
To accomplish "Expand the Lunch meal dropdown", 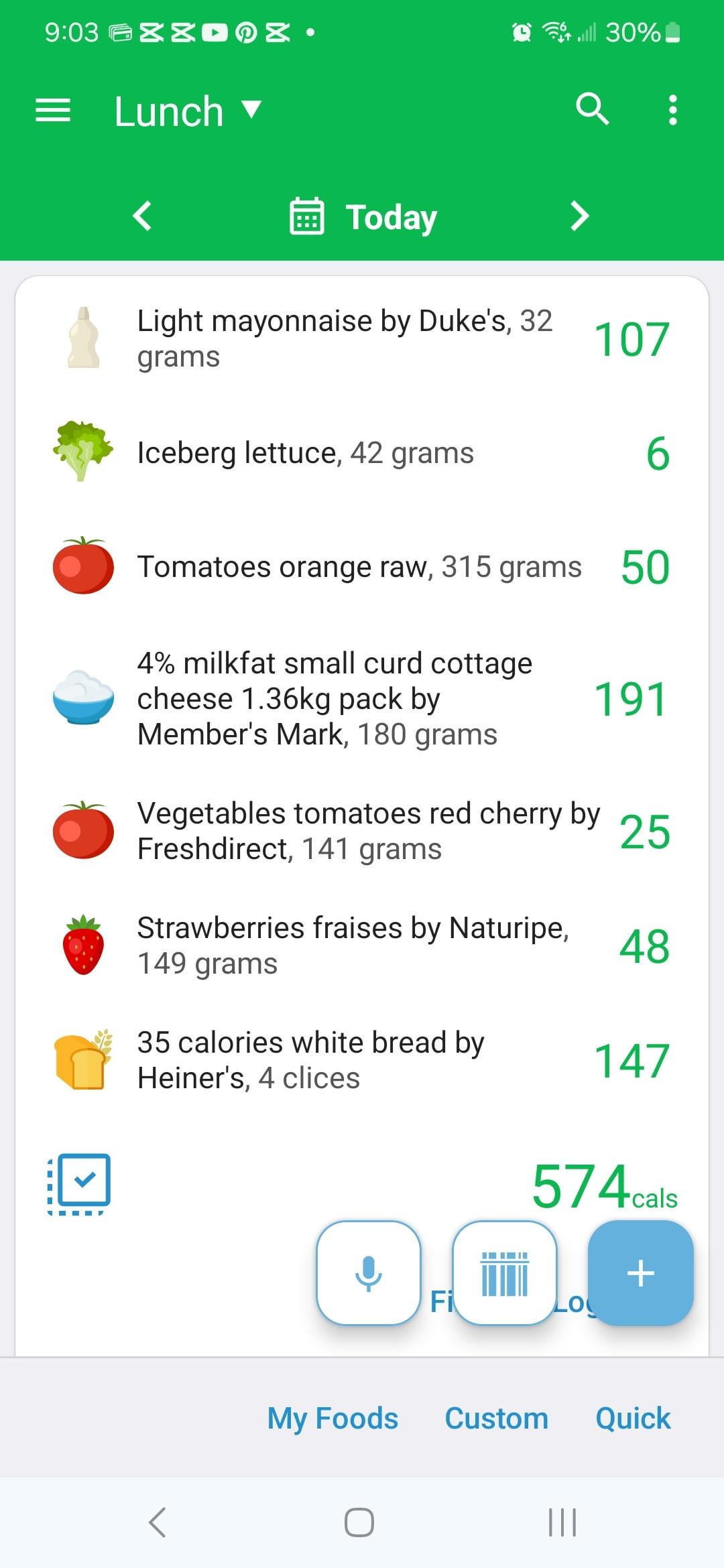I will [188, 111].
